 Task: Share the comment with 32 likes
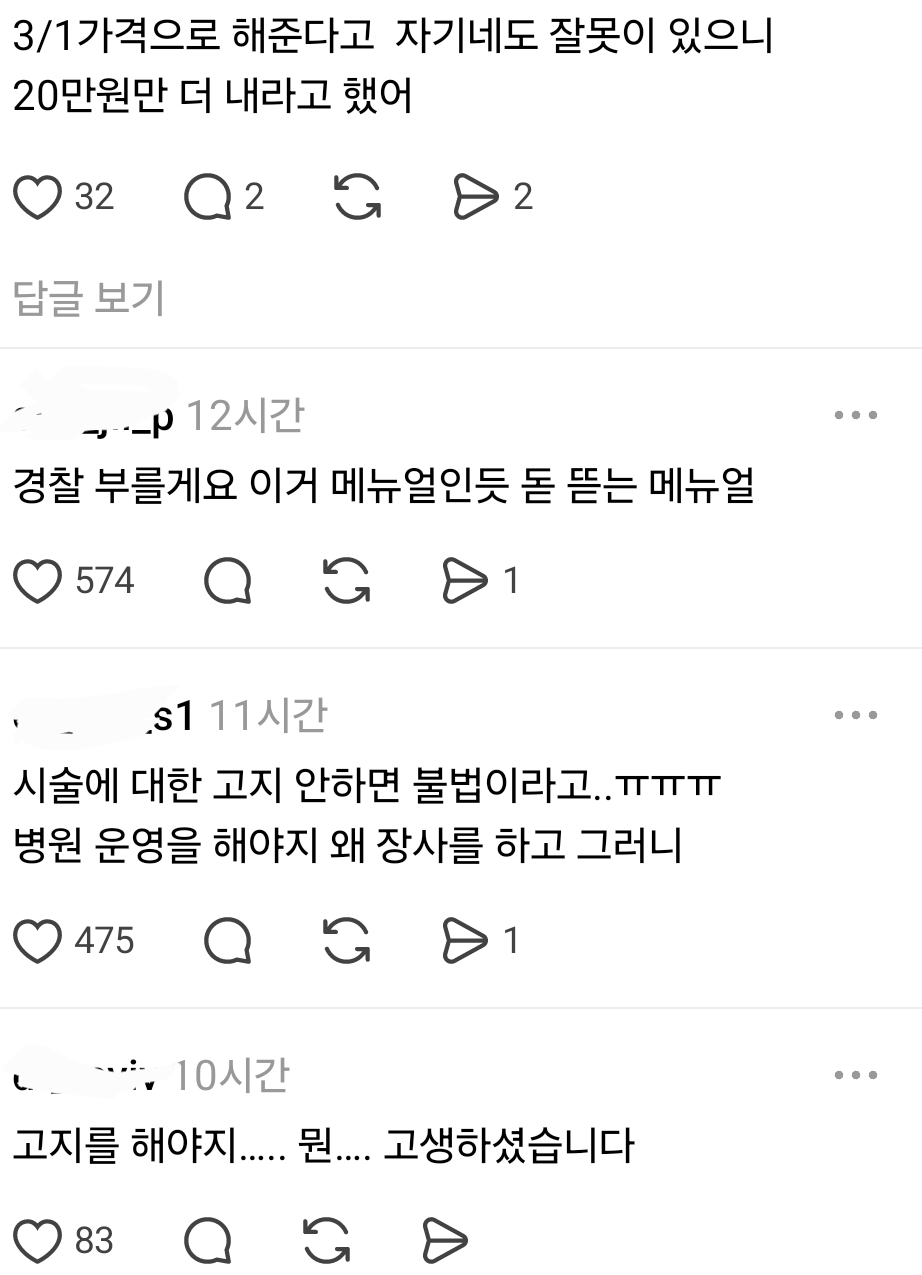(x=475, y=197)
